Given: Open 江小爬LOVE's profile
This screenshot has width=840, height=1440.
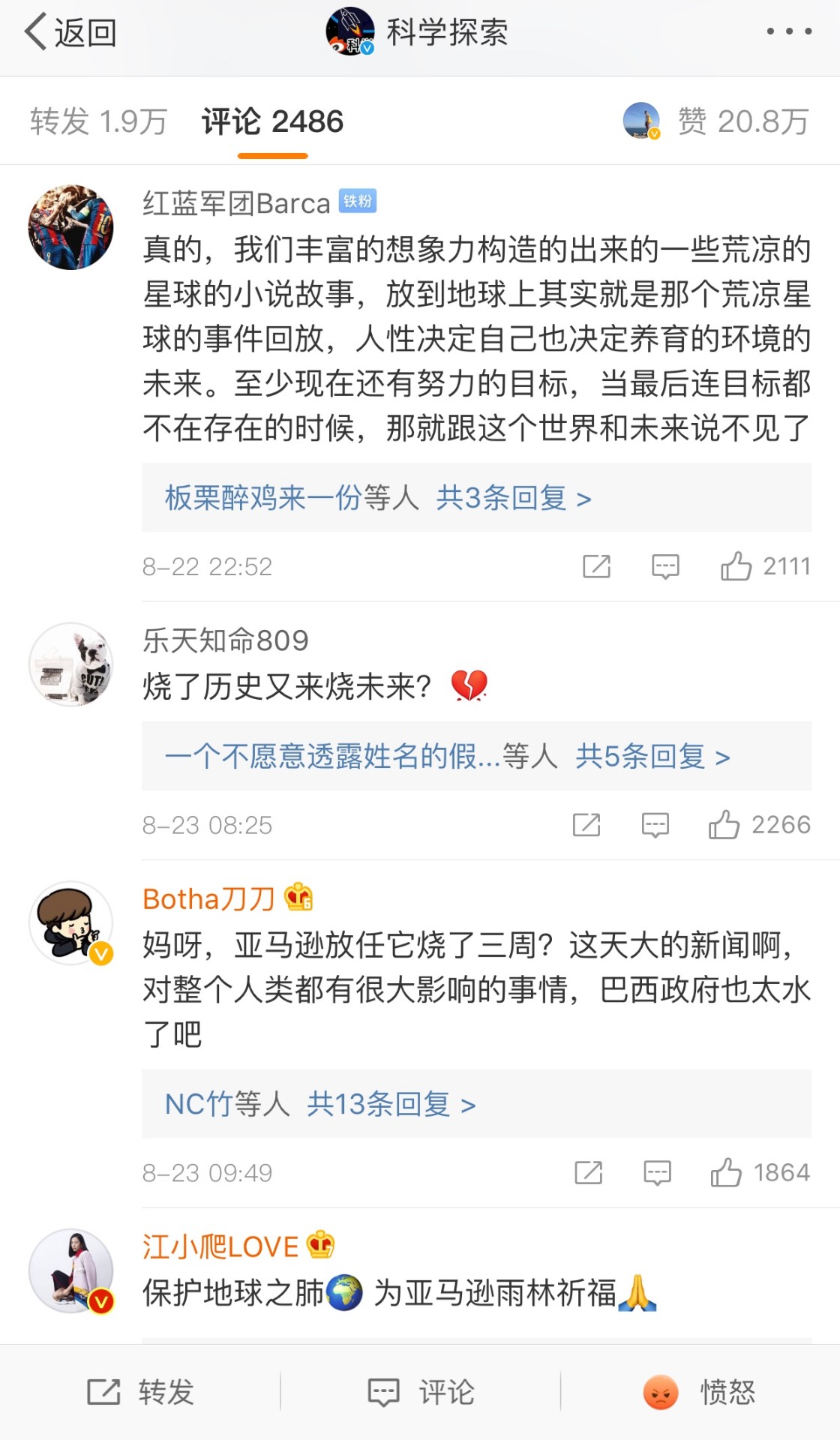Looking at the screenshot, I should pos(71,1270).
